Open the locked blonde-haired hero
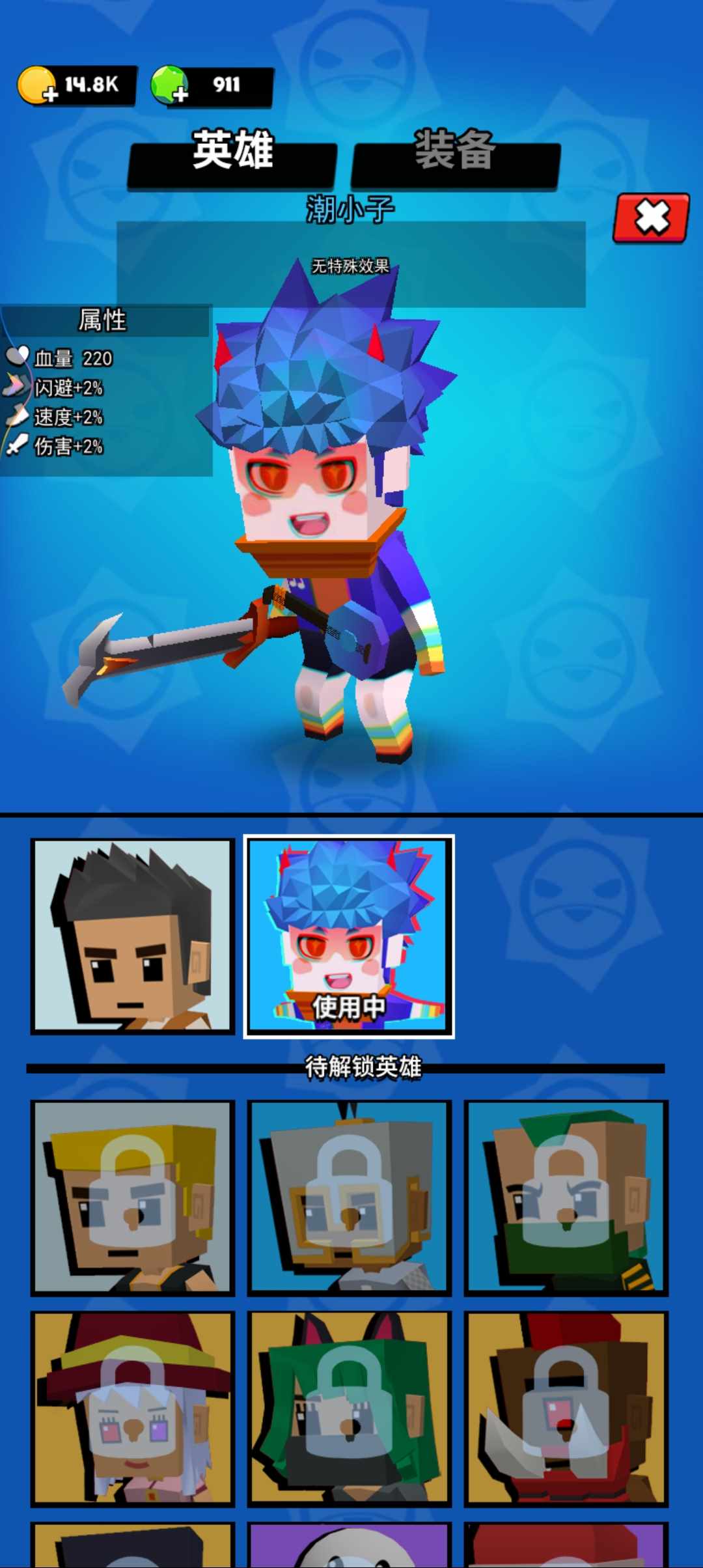 [x=133, y=1197]
